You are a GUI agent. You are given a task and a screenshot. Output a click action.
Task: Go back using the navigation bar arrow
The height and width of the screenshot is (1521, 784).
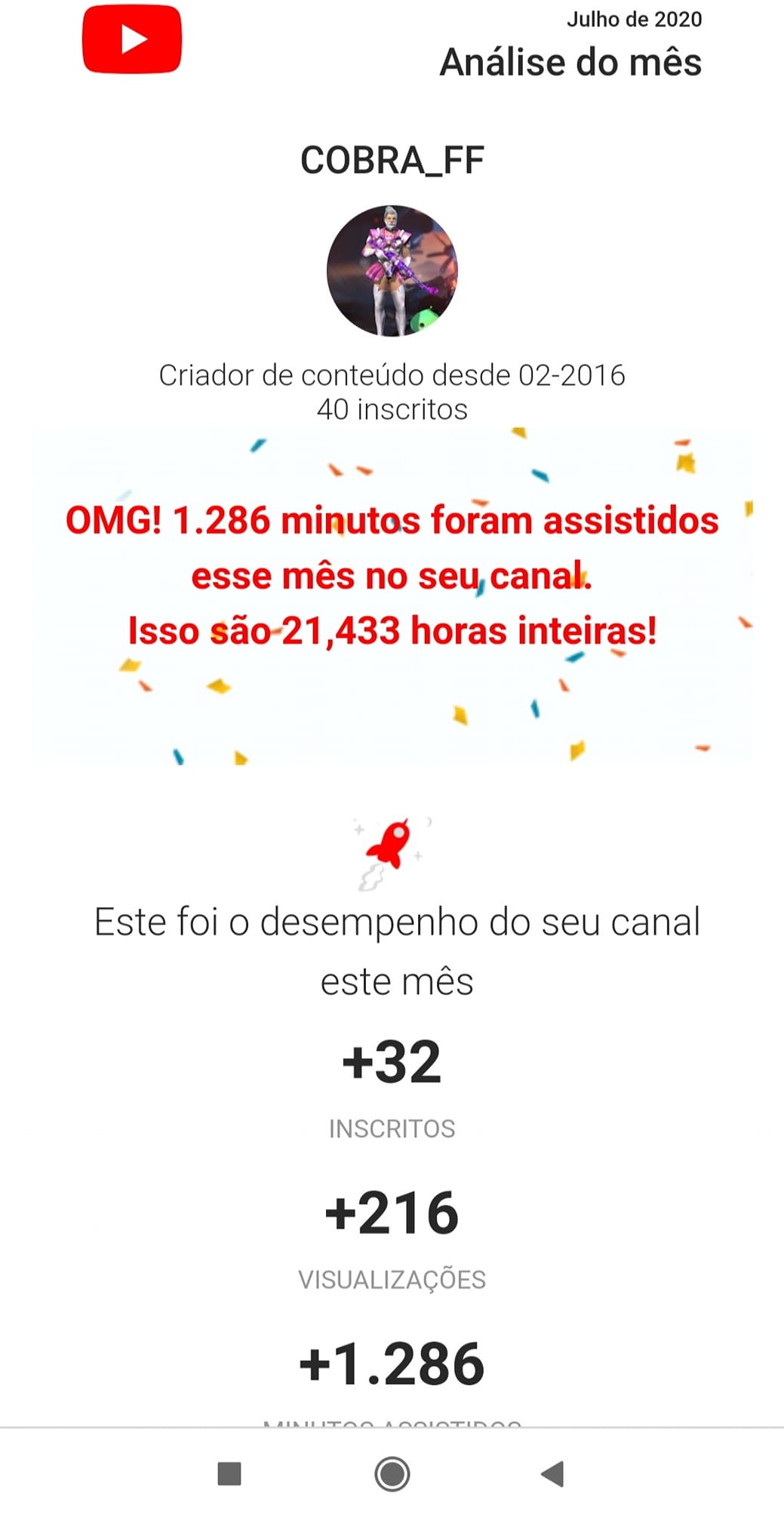click(553, 1473)
